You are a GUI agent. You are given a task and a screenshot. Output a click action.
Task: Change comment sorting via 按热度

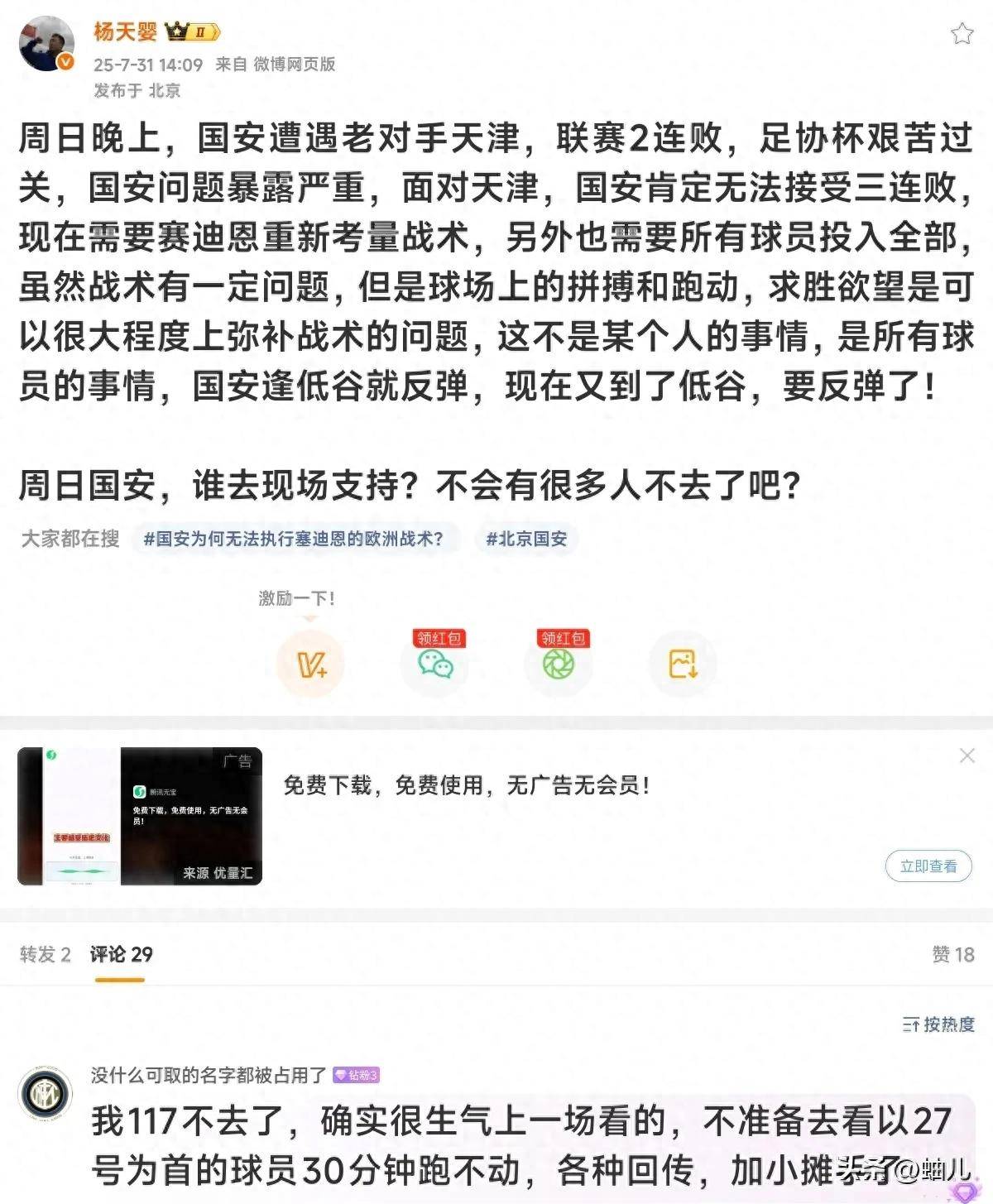pyautogui.click(x=938, y=1024)
